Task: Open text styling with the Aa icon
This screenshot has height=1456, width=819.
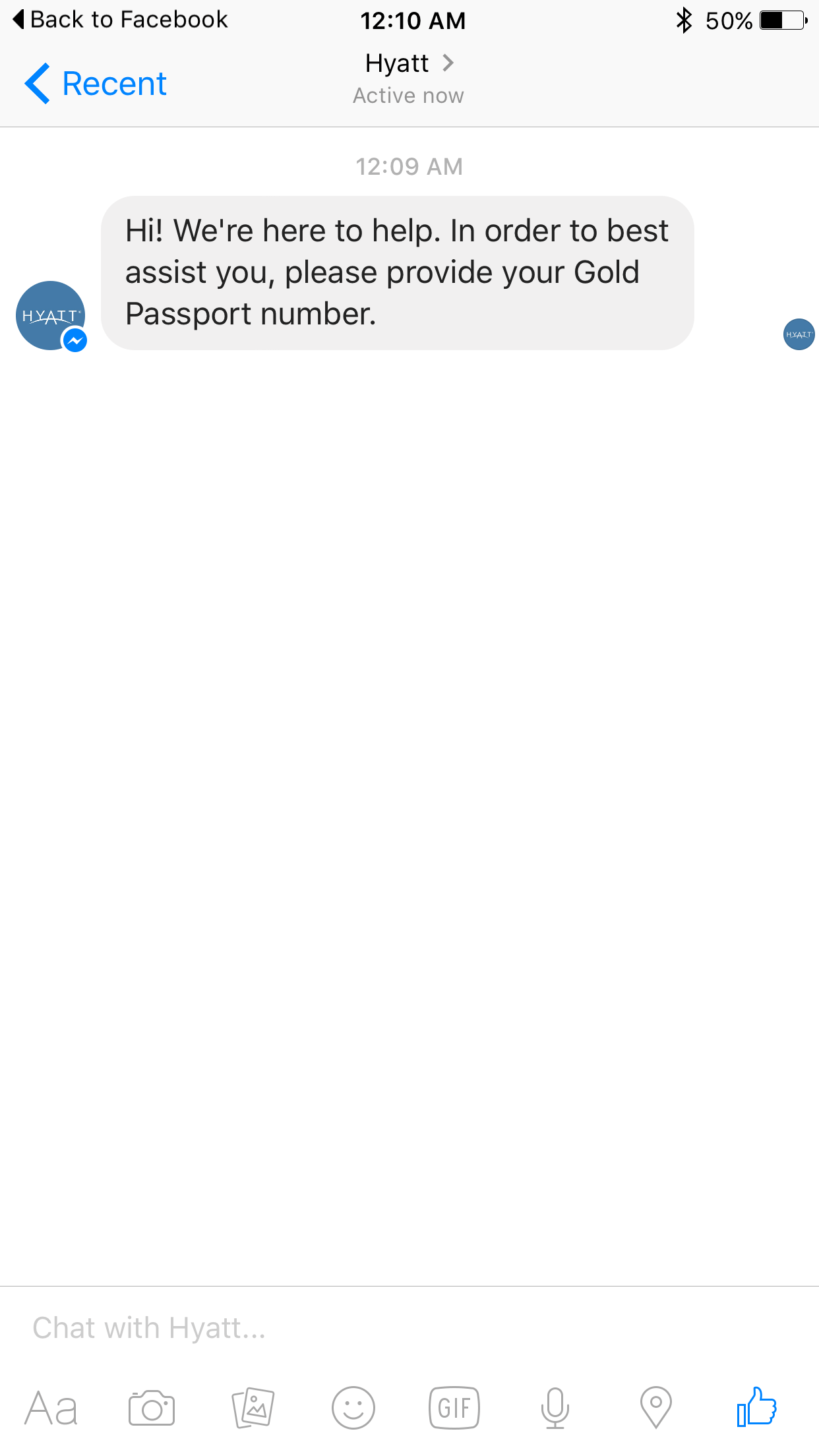Action: pos(51,1408)
